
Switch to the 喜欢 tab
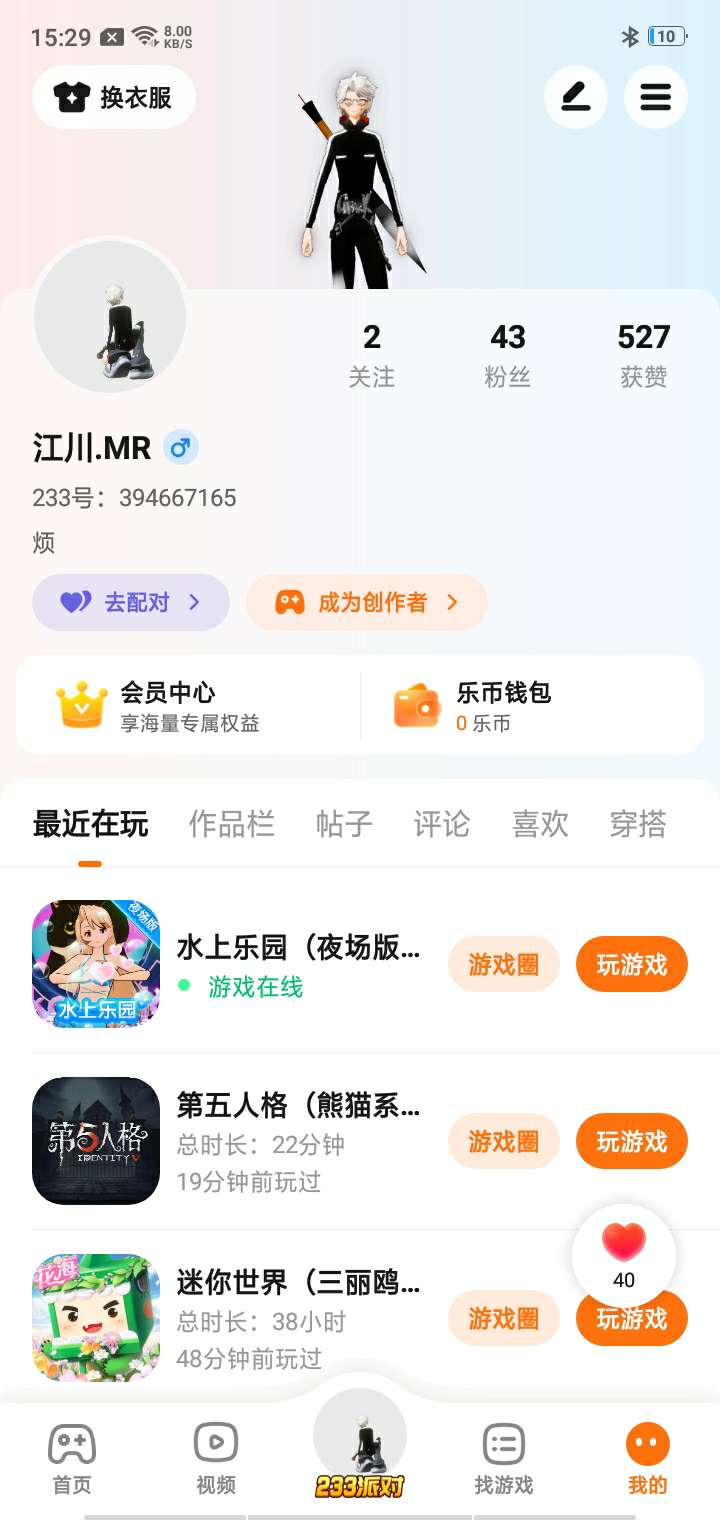pos(540,824)
